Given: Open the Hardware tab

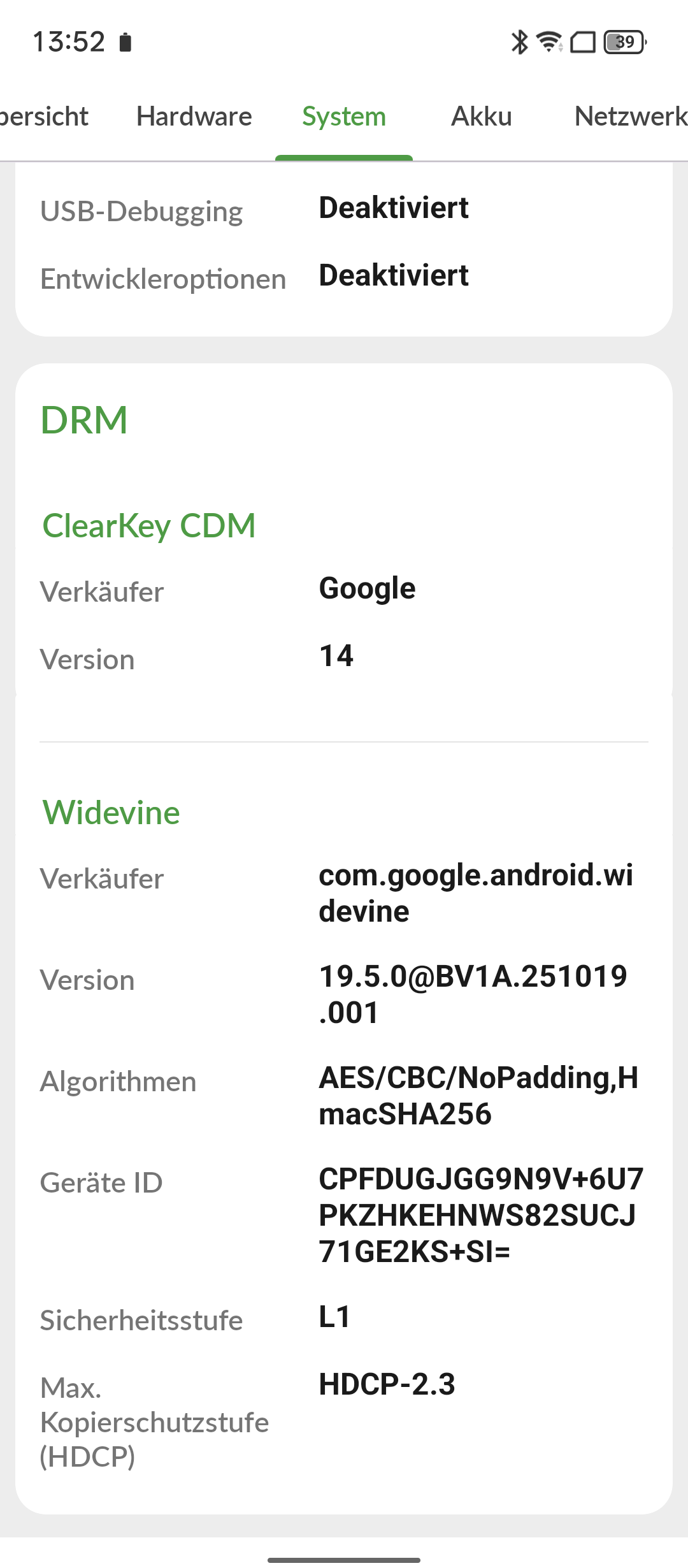Looking at the screenshot, I should (194, 117).
